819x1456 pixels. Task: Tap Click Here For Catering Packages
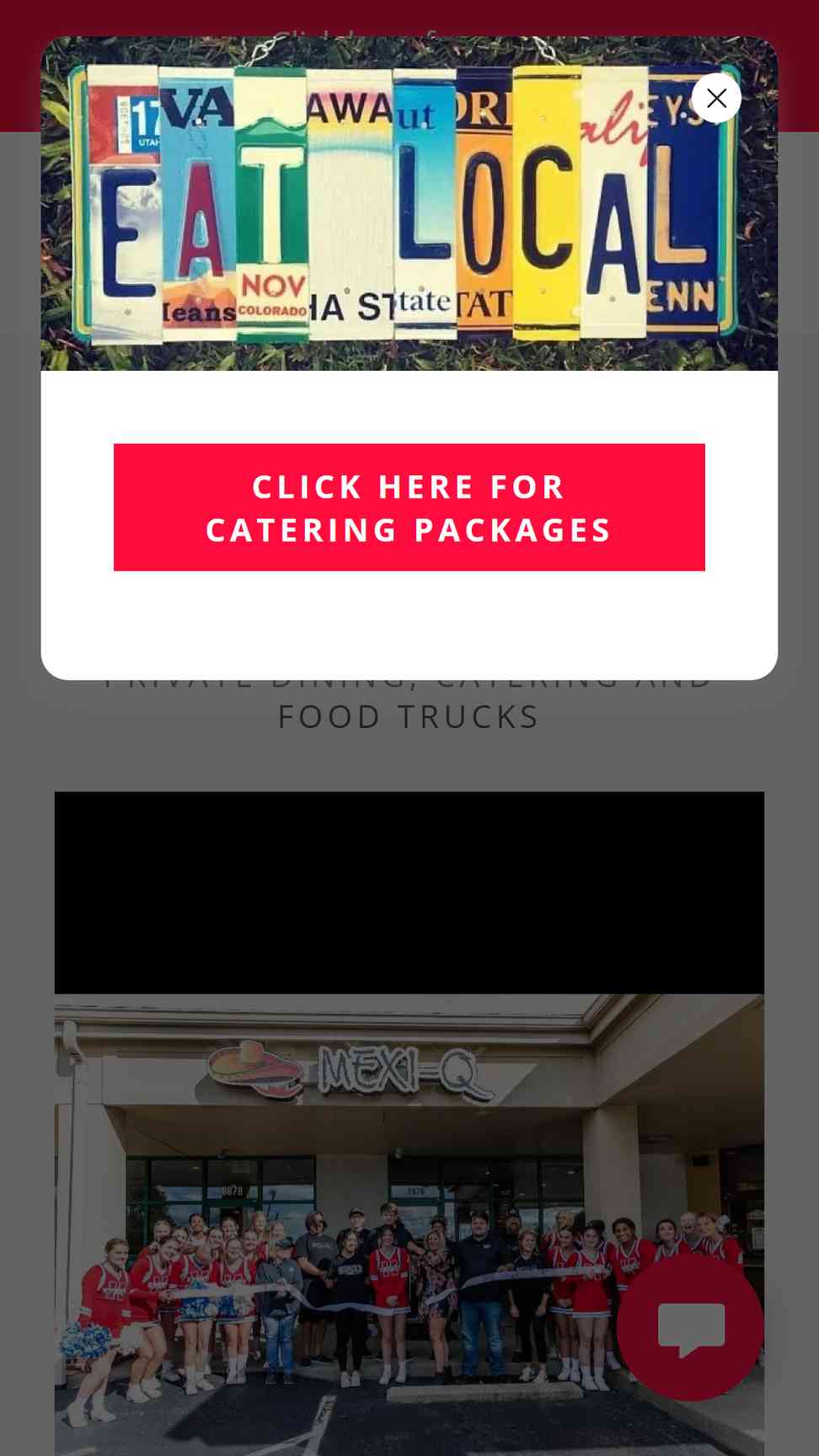click(409, 507)
